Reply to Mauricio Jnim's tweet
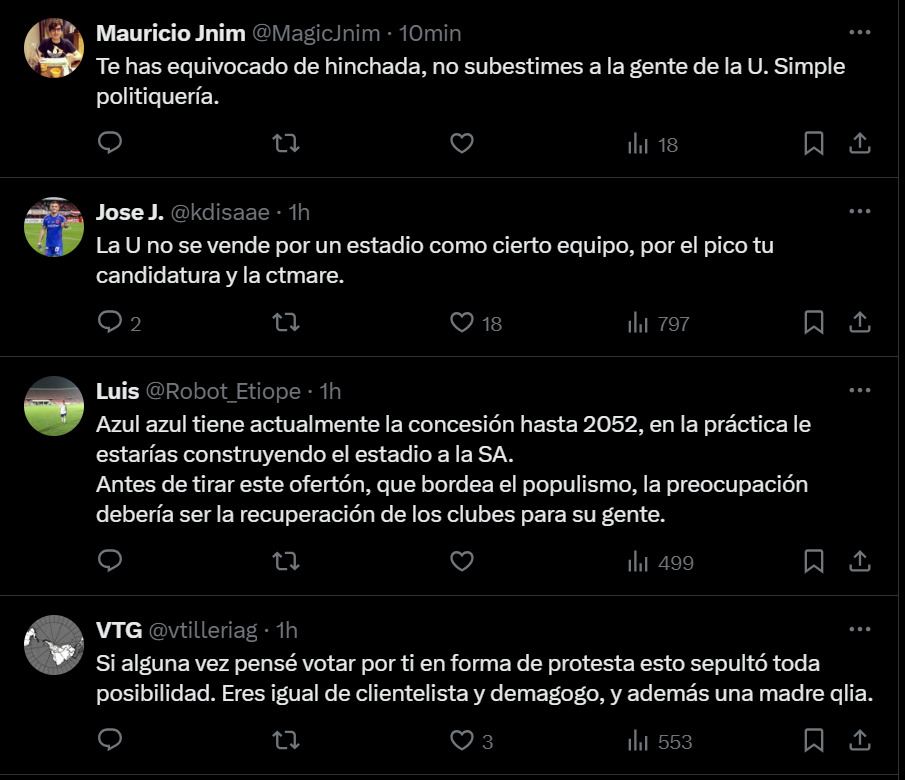 coord(110,144)
